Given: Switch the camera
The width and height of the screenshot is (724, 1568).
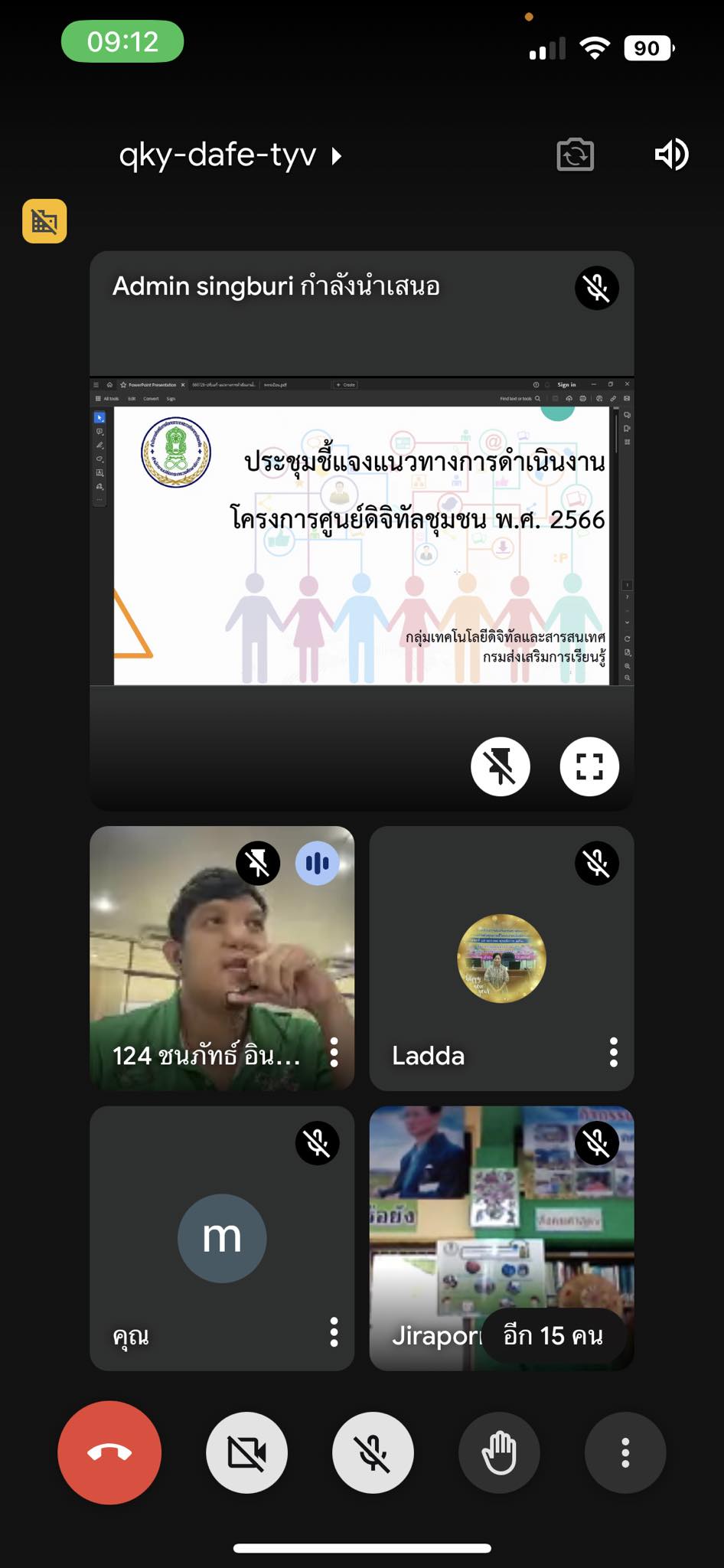Looking at the screenshot, I should point(575,155).
